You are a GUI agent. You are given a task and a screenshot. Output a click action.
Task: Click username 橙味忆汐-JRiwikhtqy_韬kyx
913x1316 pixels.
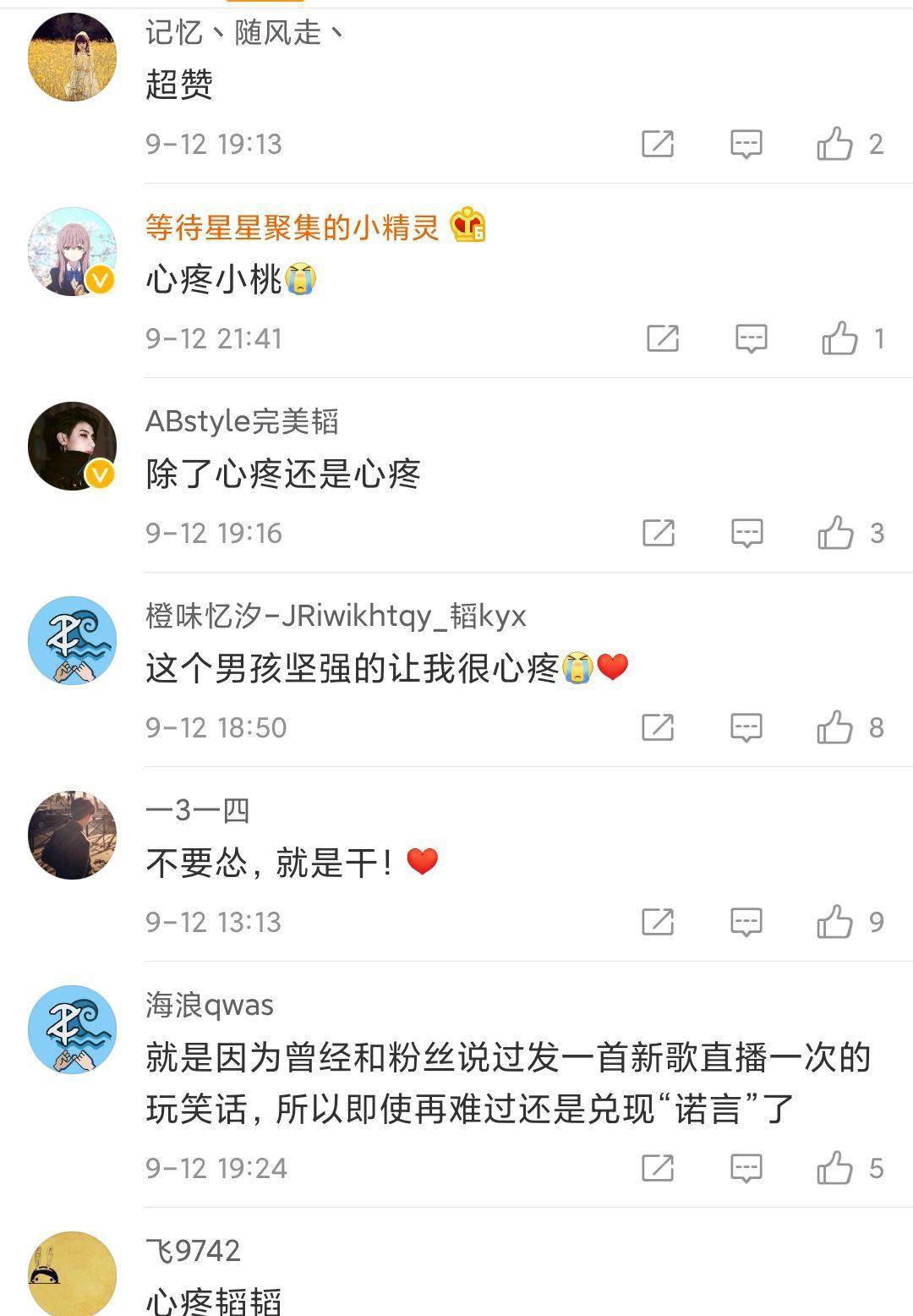(336, 617)
